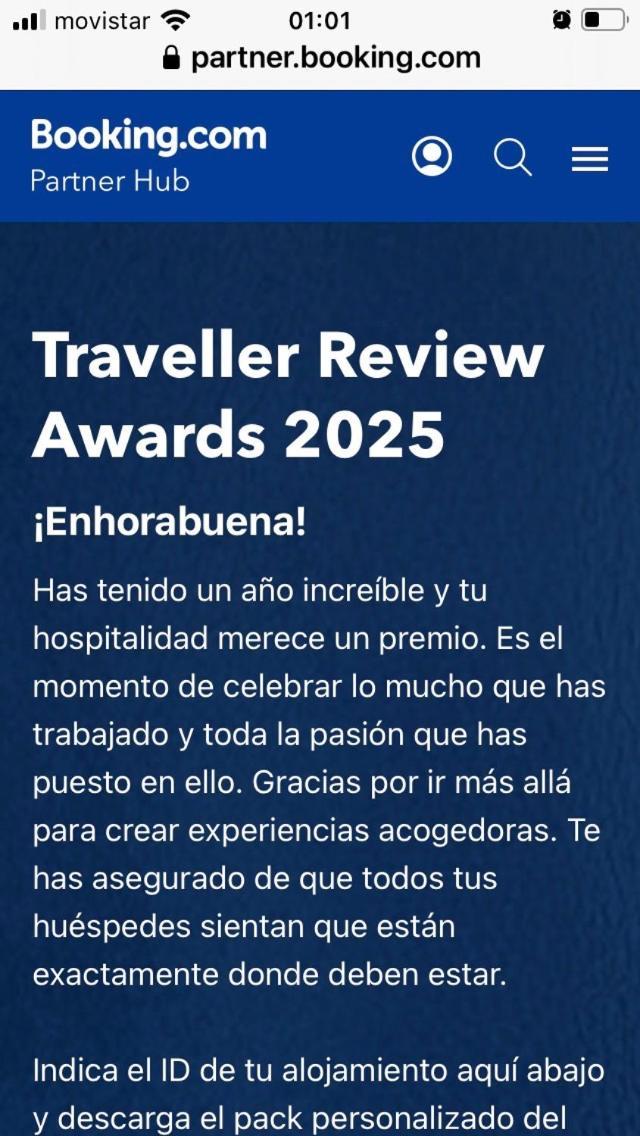
Task: Tap the Booking.com Partner Hub logo link
Action: [149, 155]
